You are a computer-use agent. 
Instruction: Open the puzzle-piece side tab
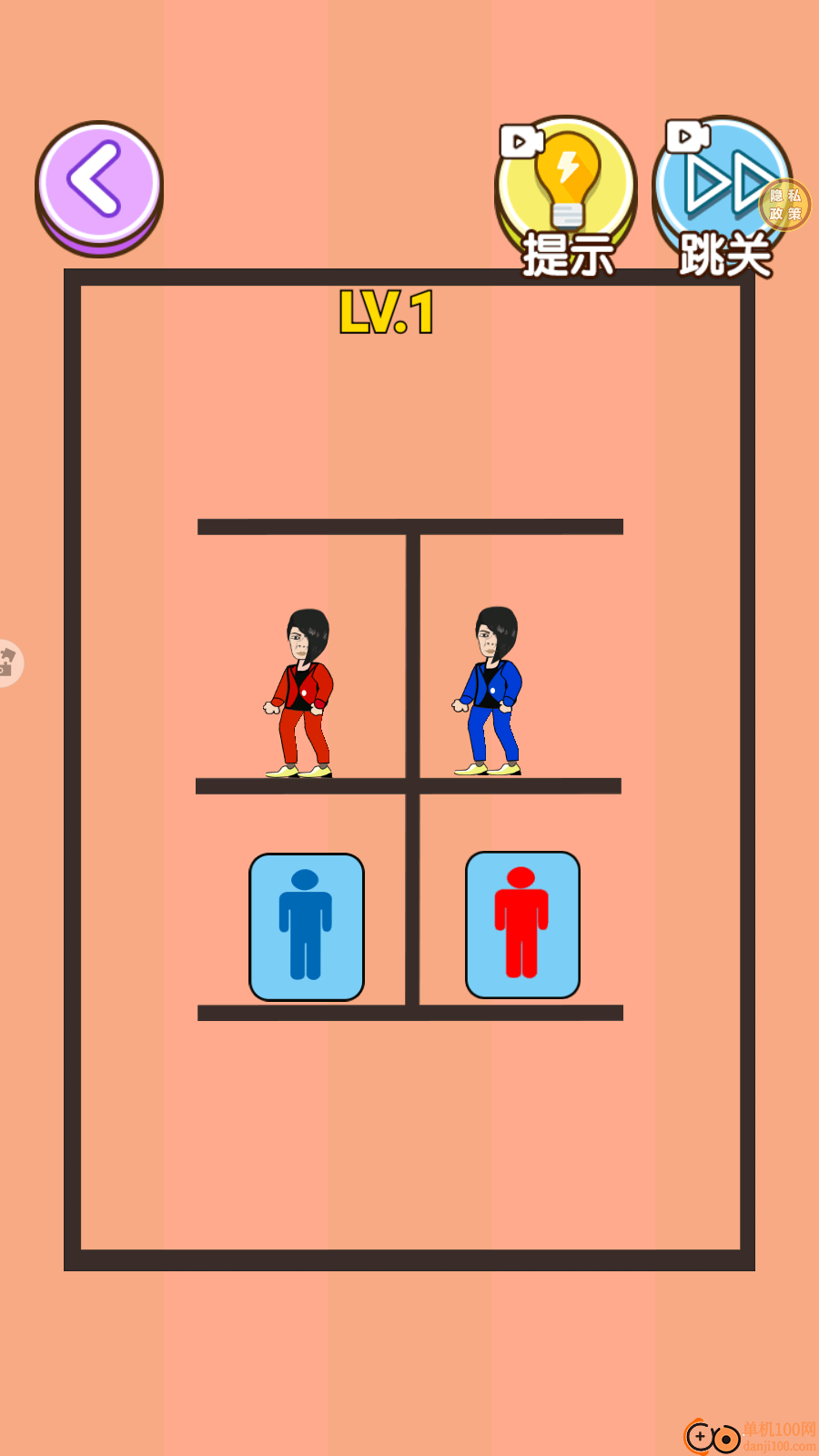[8, 662]
